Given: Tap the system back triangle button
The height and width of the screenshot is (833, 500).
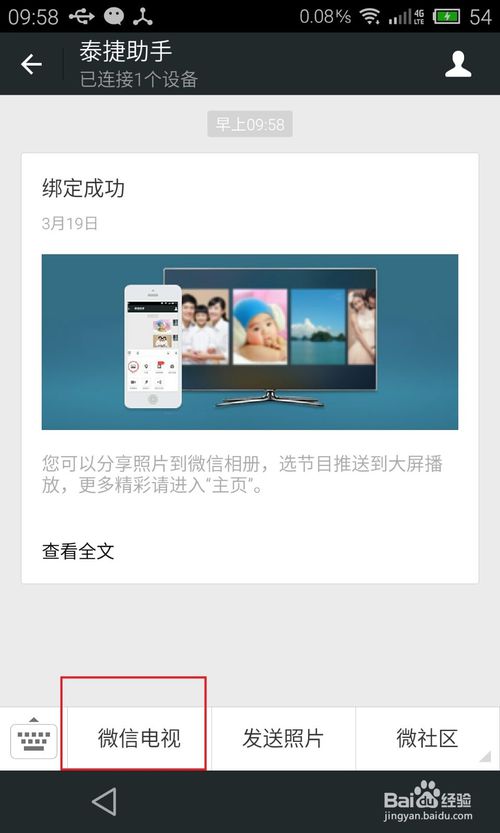Looking at the screenshot, I should click(x=104, y=802).
